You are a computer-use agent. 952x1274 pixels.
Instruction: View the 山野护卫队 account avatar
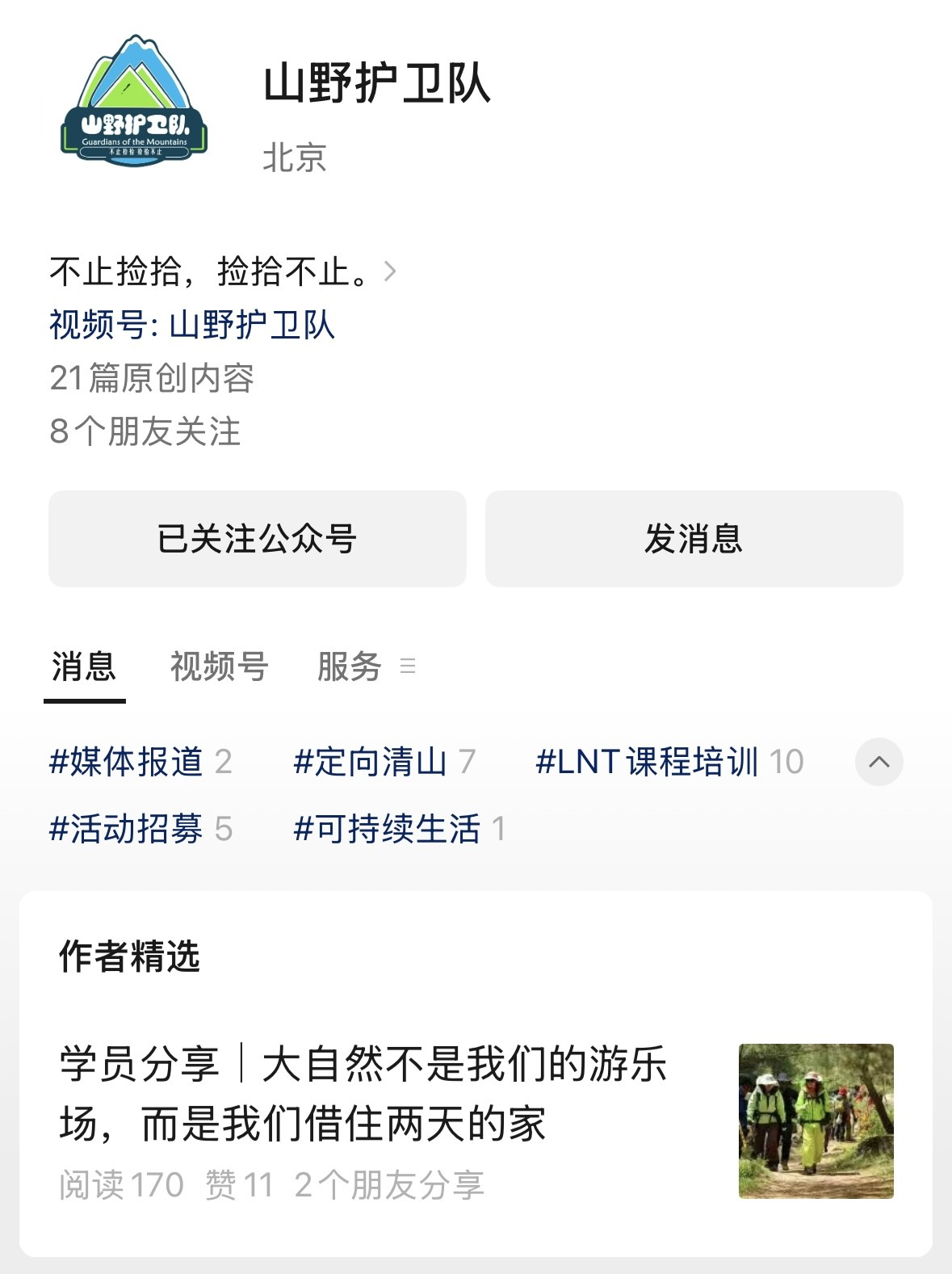click(134, 102)
